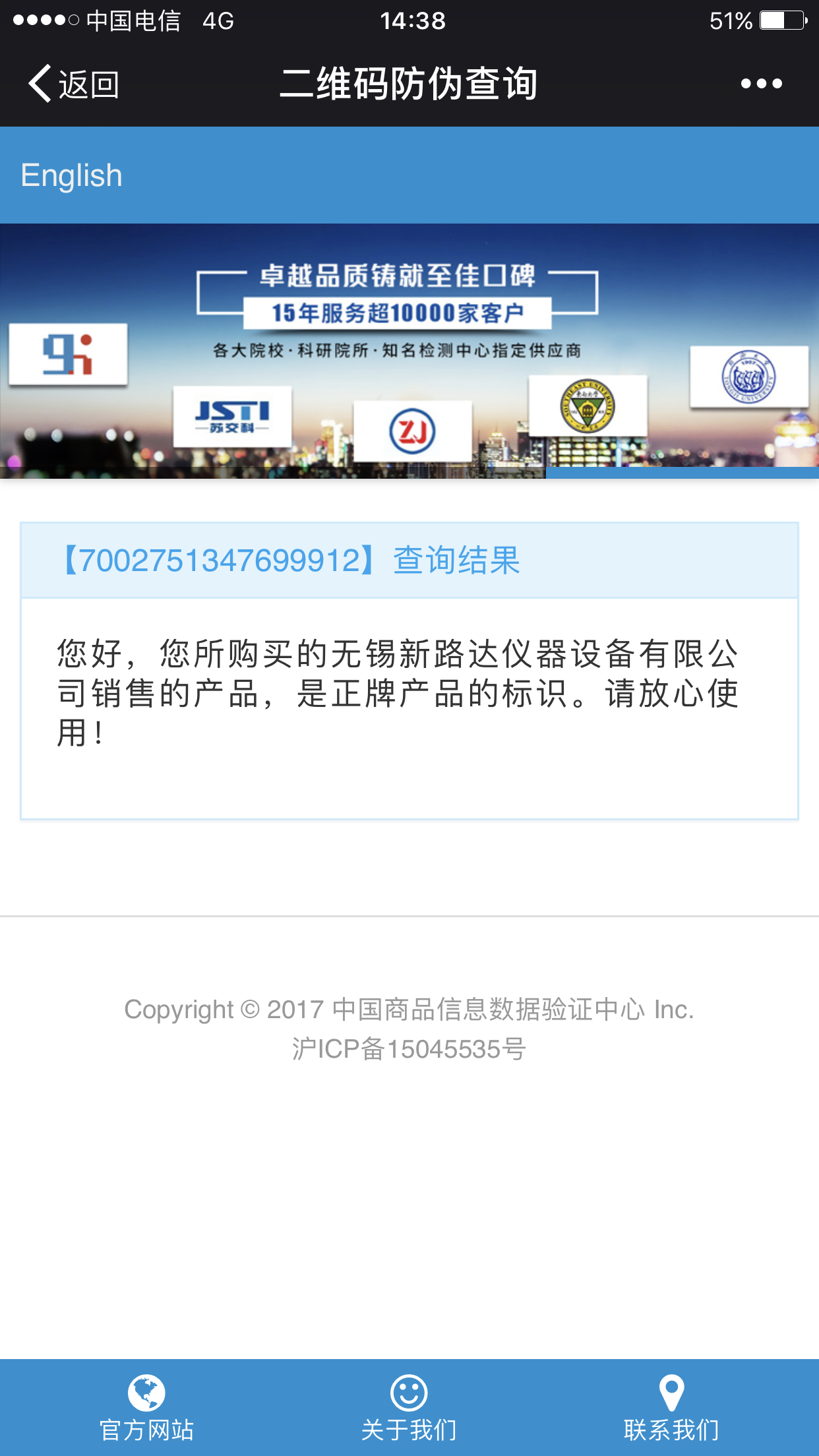Go to 关于我们 about us tab
Screen dimensions: 819x1456
pos(409,1409)
